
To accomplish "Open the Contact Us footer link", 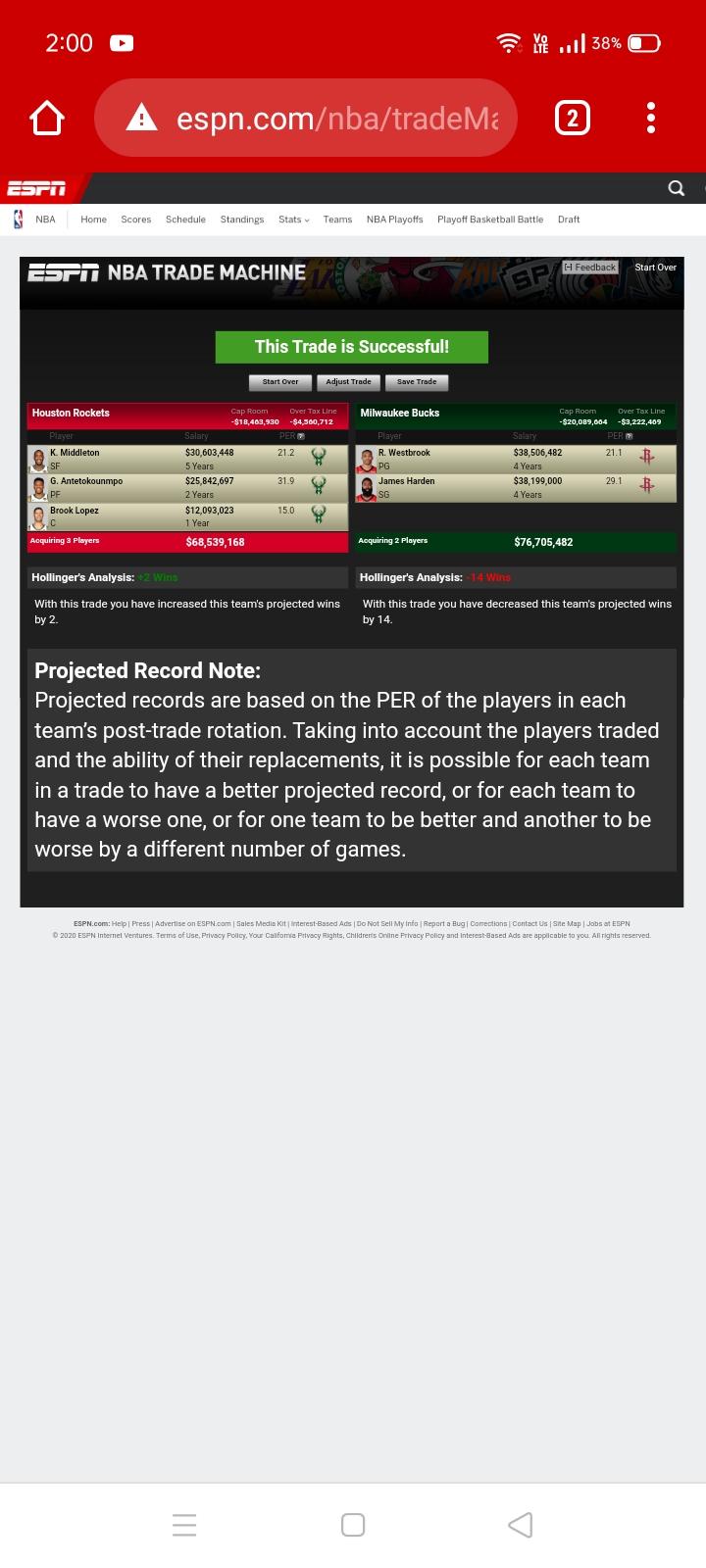I will tap(529, 923).
